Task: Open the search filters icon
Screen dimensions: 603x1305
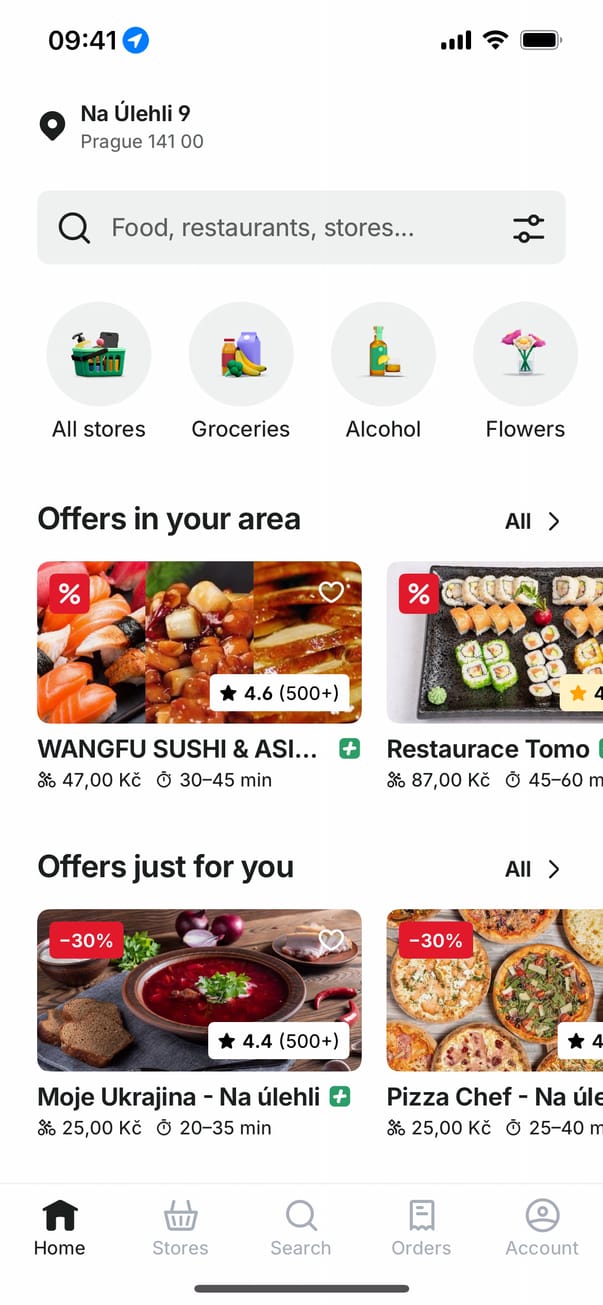Action: [529, 228]
